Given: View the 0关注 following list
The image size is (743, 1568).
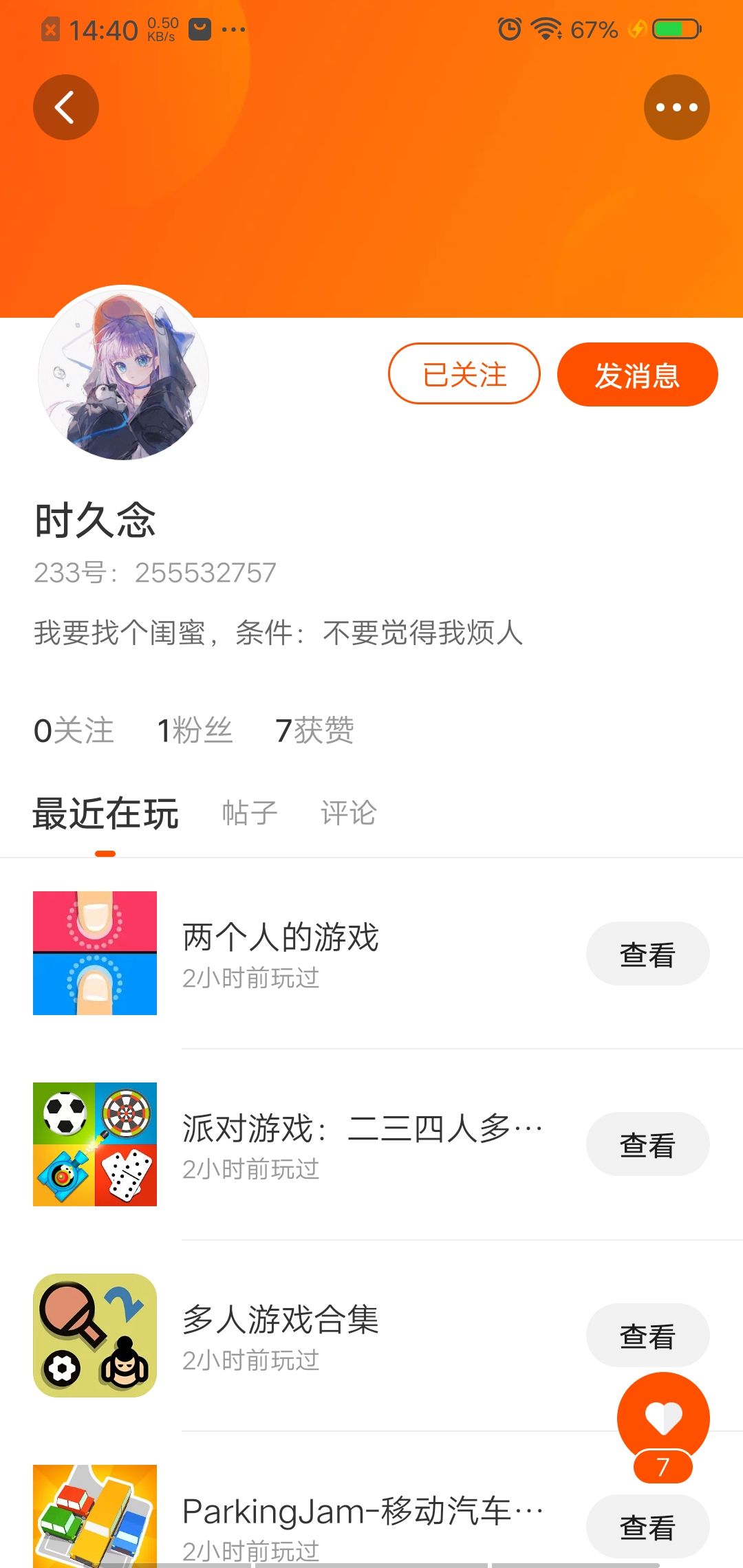Looking at the screenshot, I should [74, 730].
